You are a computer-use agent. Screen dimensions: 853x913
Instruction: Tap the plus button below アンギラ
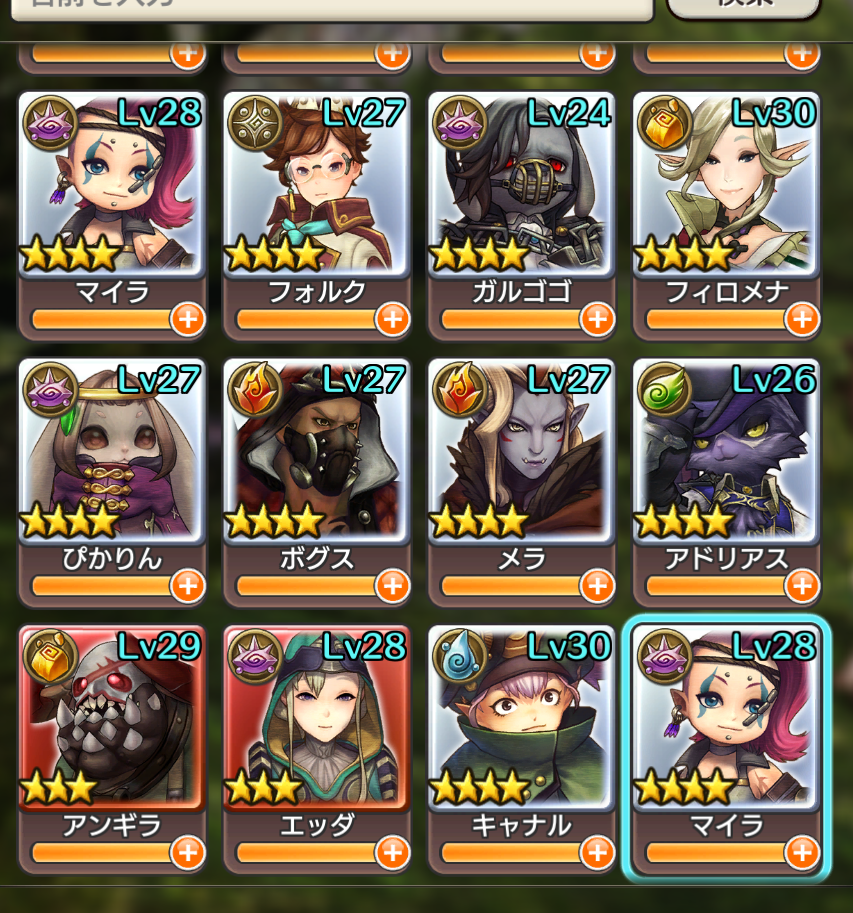pyautogui.click(x=187, y=852)
